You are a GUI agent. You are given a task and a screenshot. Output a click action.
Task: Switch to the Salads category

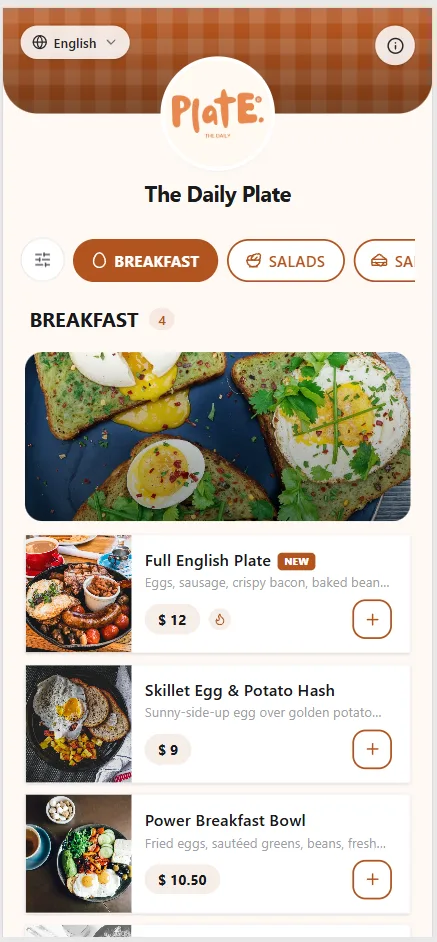286,261
